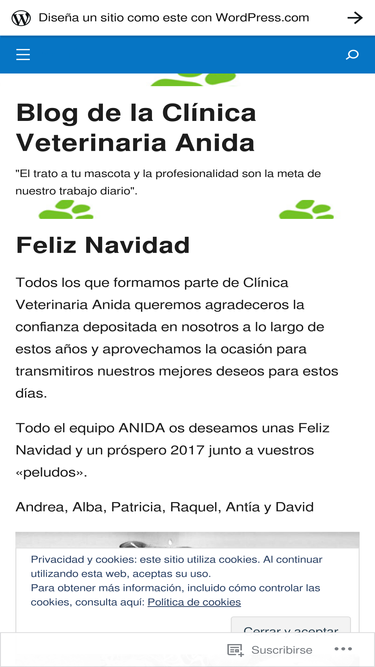The height and width of the screenshot is (667, 375).
Task: Open the Política de cookies link
Action: 194,602
